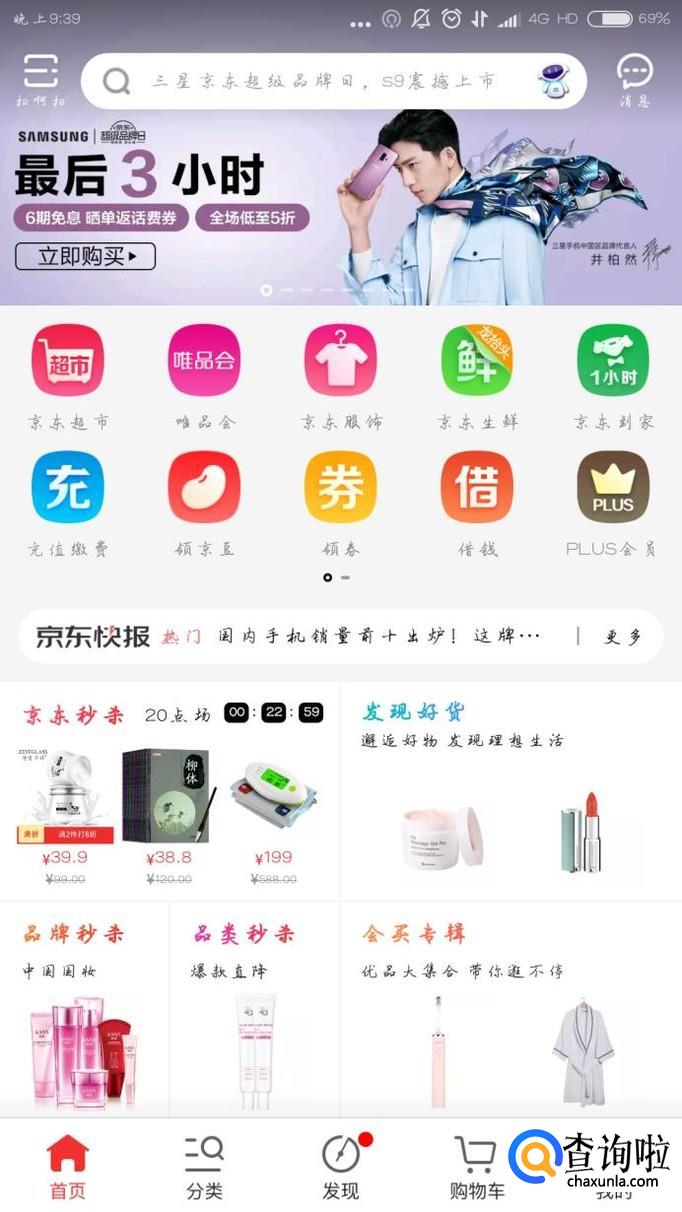This screenshot has width=682, height=1212.
Task: Open the 购物车 tab
Action: pos(476,1166)
